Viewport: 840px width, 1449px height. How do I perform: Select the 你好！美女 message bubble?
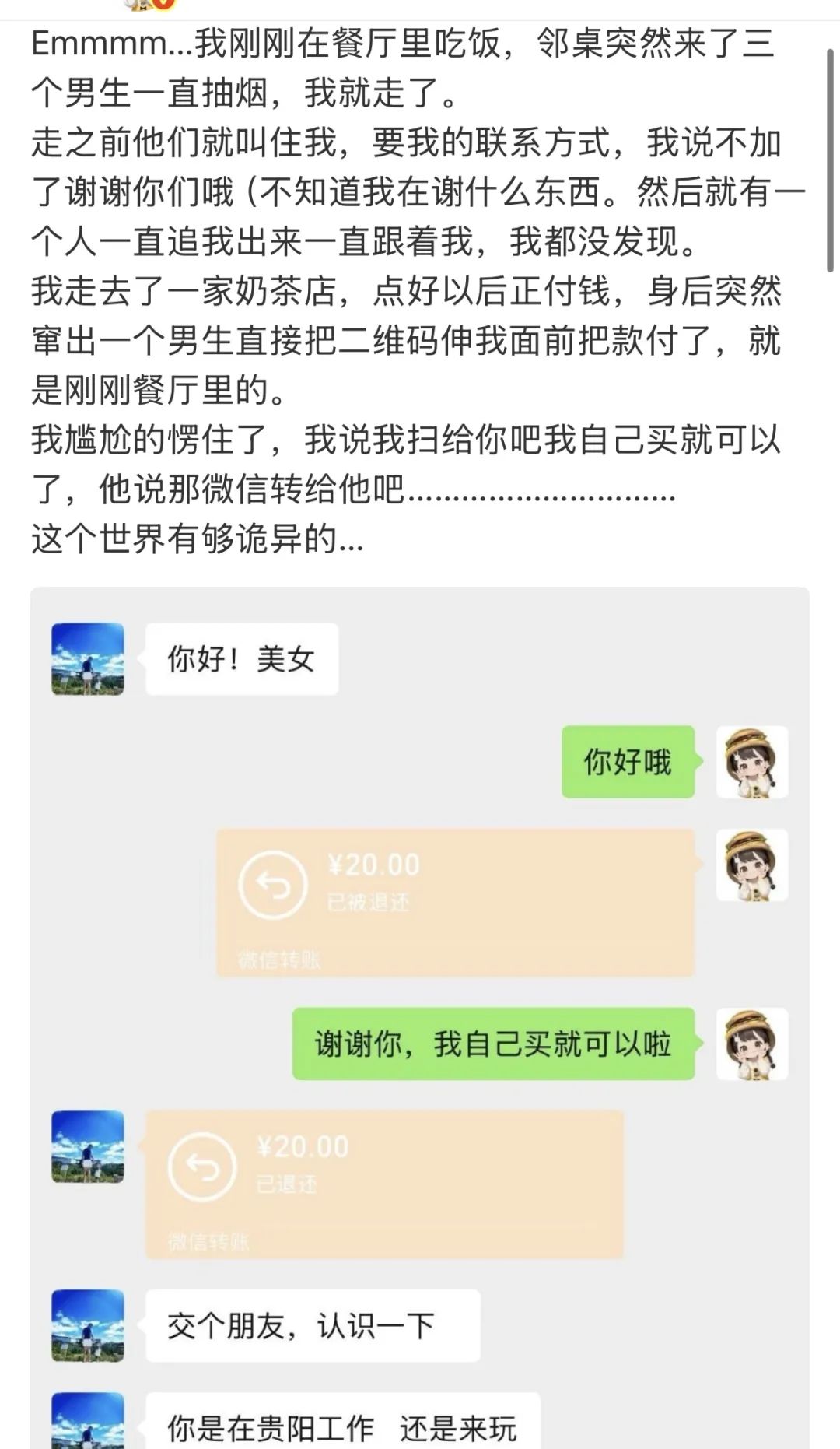click(x=241, y=658)
